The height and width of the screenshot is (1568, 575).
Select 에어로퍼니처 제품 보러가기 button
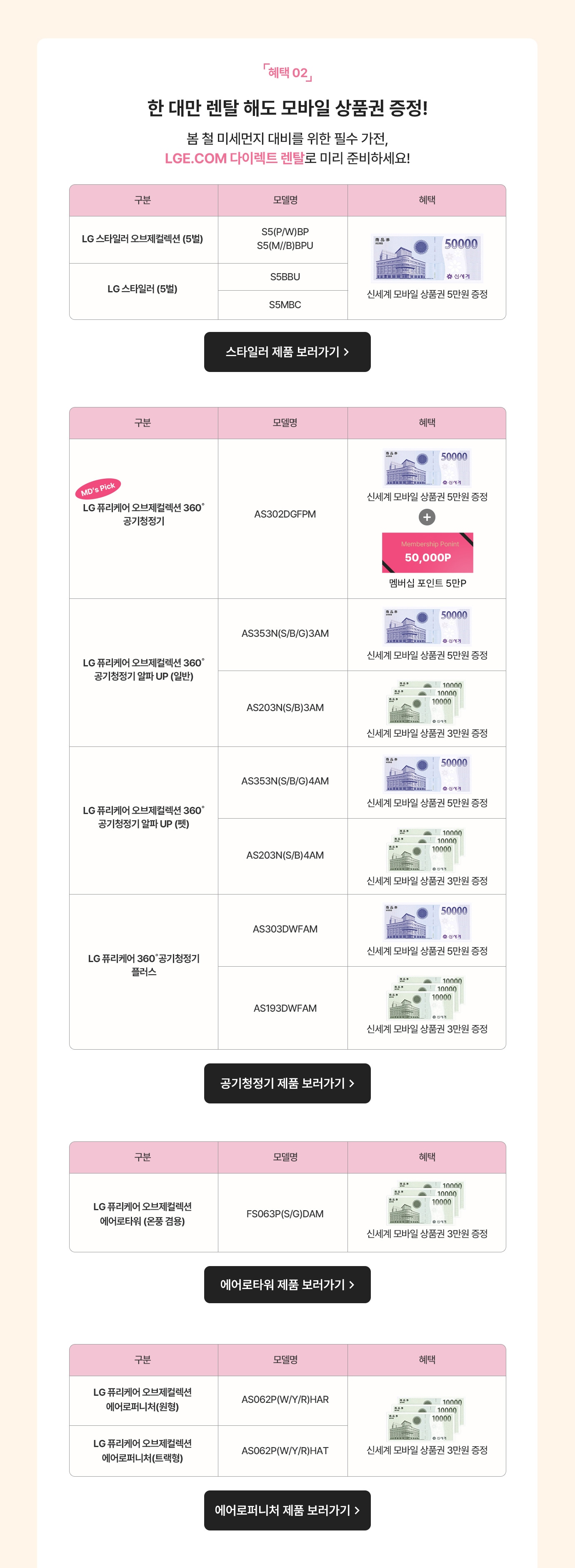click(287, 1510)
